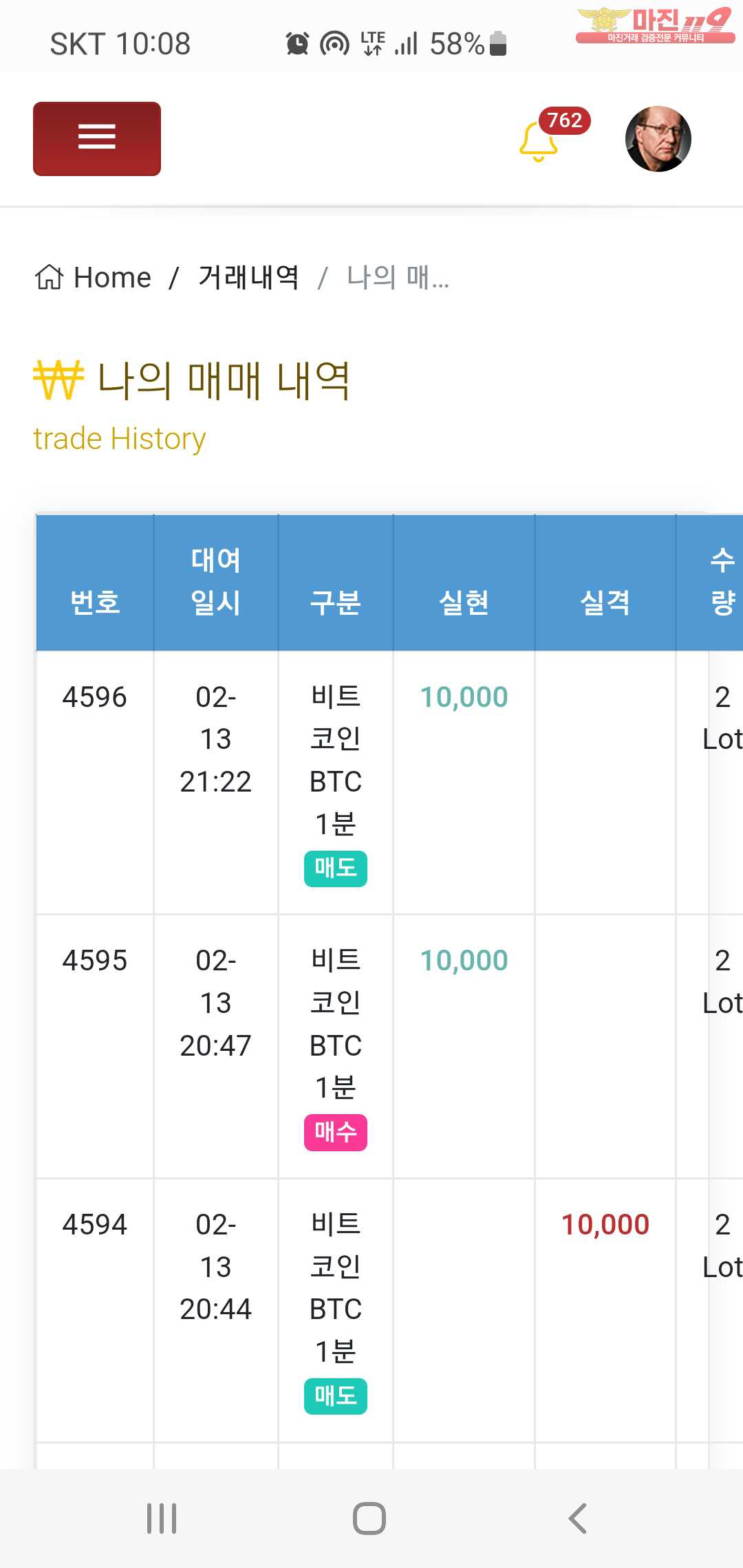This screenshot has height=1568, width=743.
Task: Open the profile avatar
Action: (658, 139)
